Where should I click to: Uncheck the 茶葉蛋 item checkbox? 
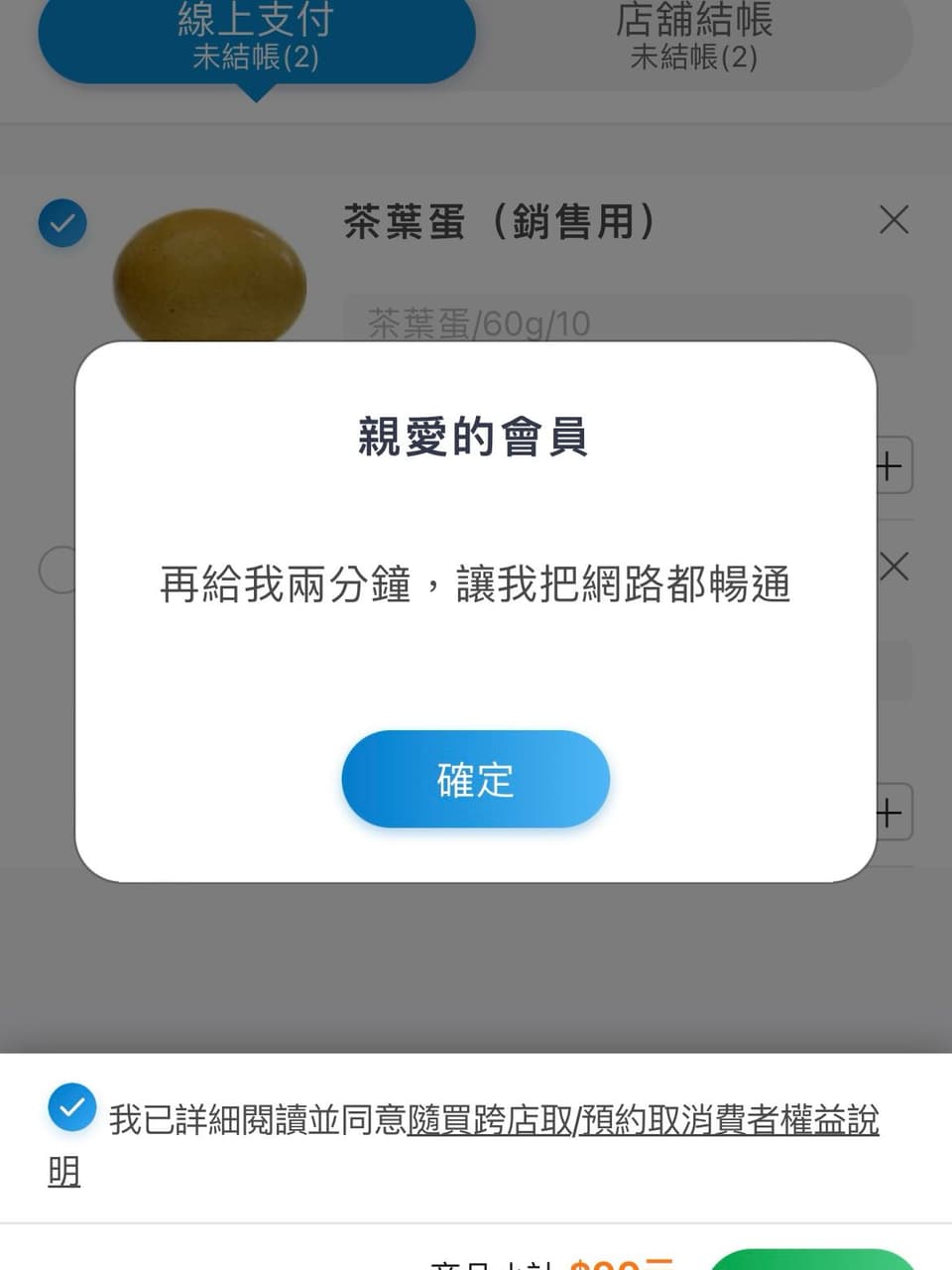62,223
